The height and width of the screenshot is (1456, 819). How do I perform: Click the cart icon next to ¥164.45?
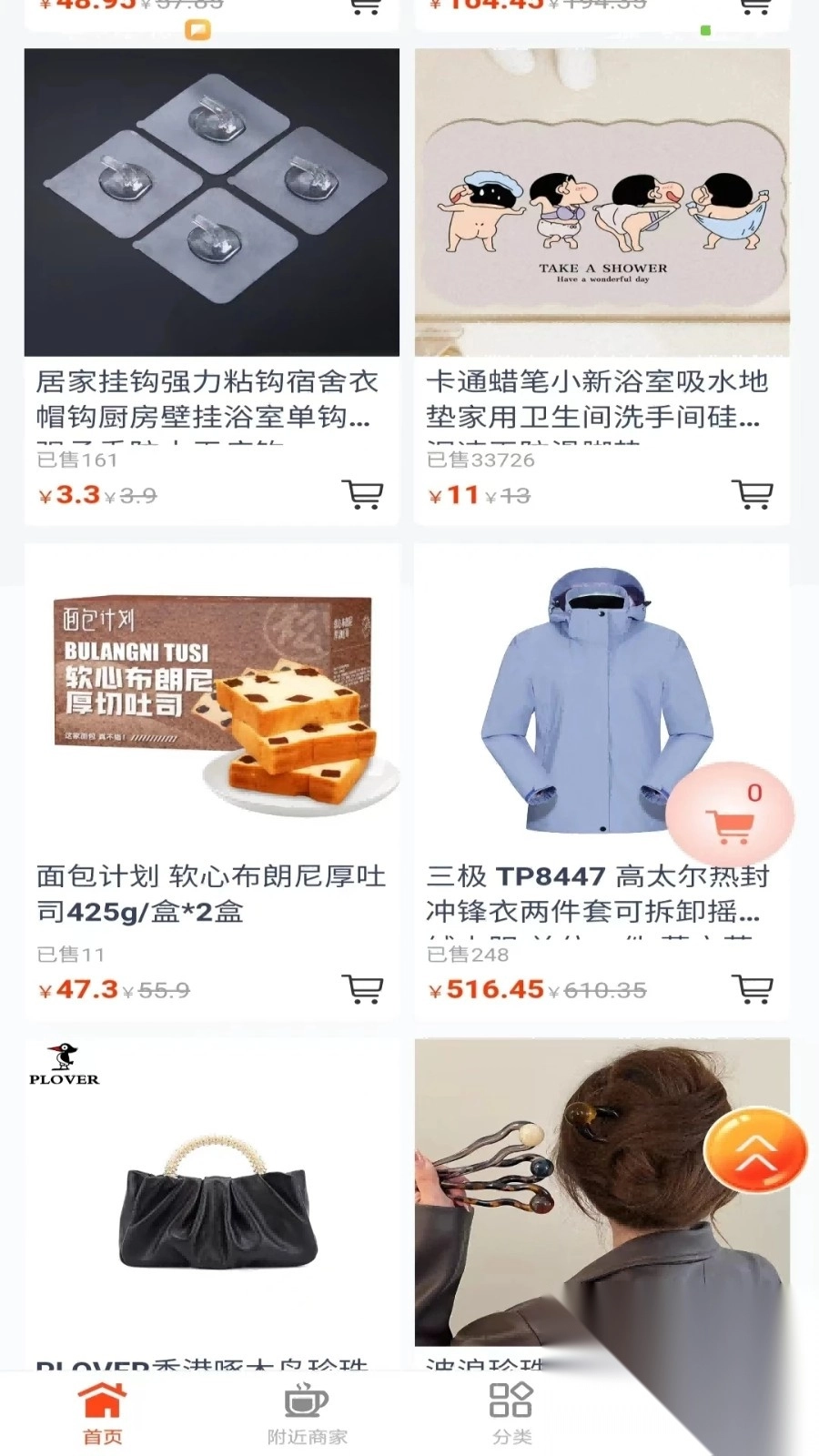point(753,7)
